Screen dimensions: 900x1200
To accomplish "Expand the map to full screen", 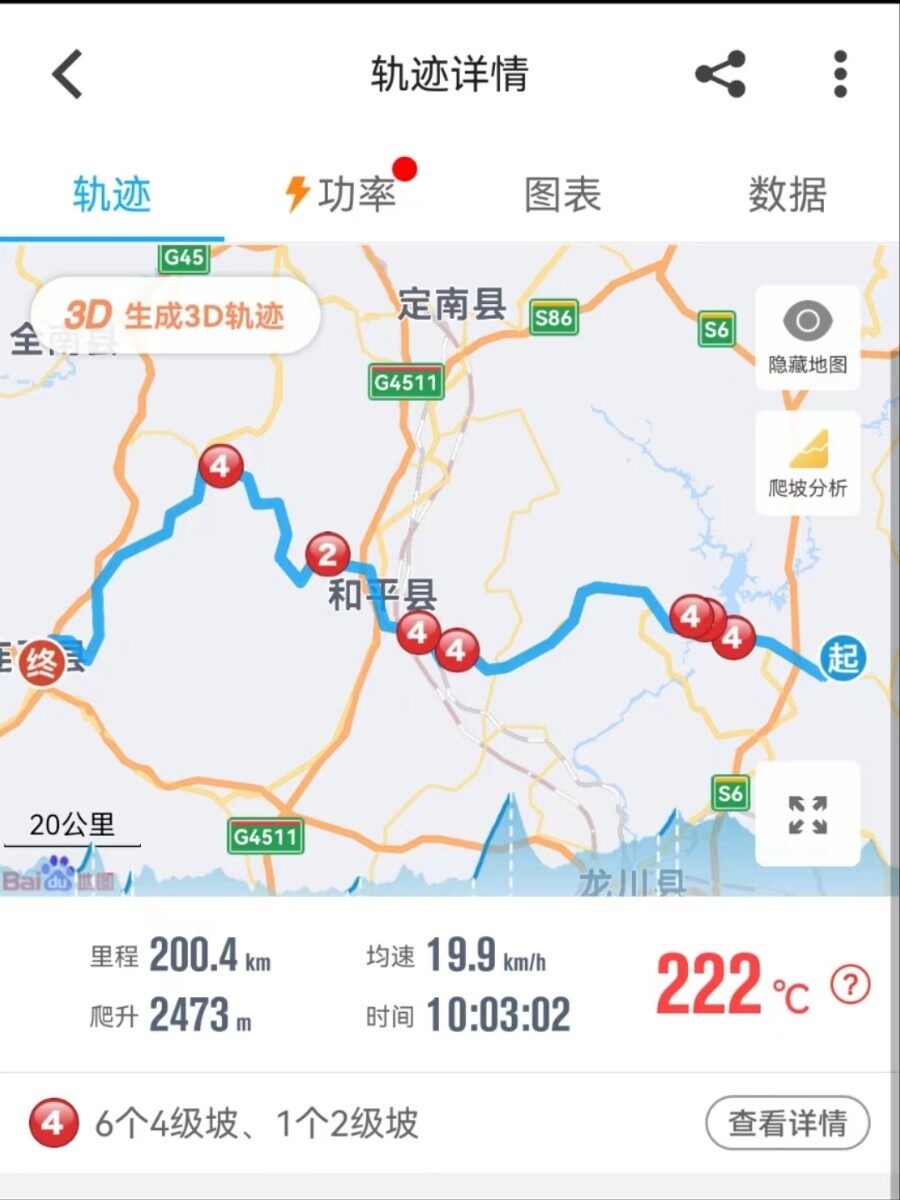I will coord(807,814).
